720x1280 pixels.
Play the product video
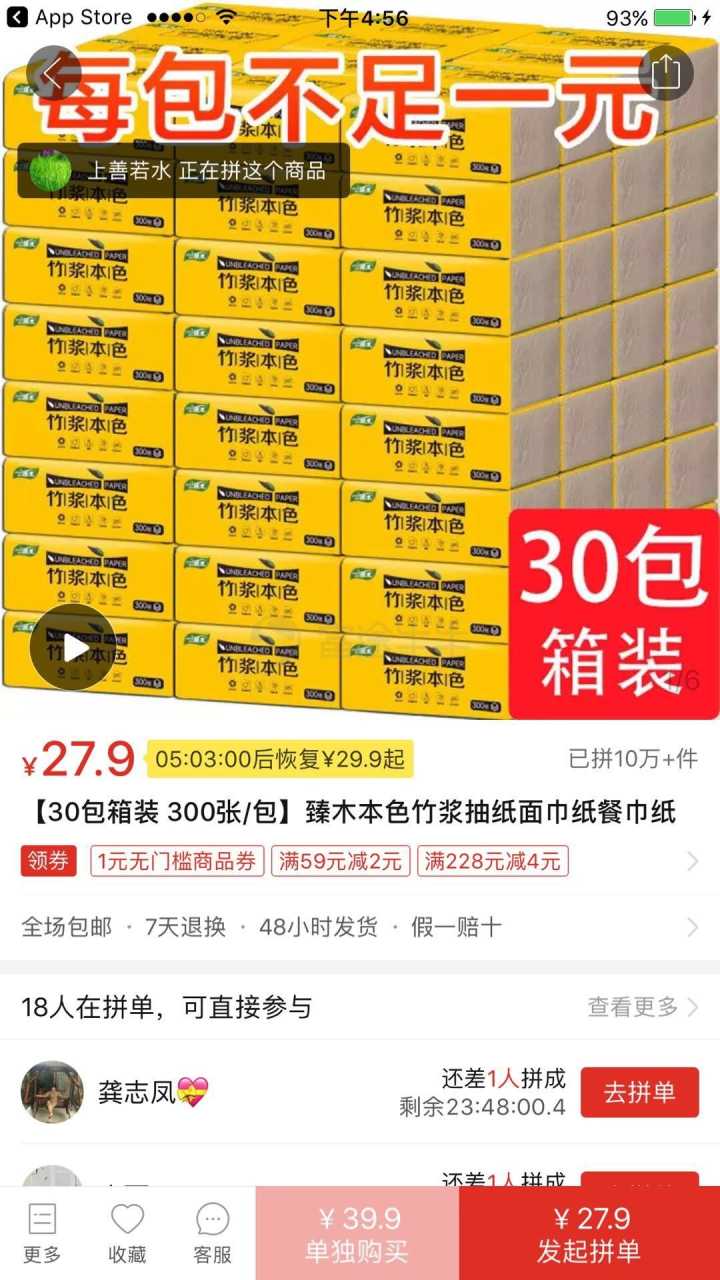click(73, 647)
